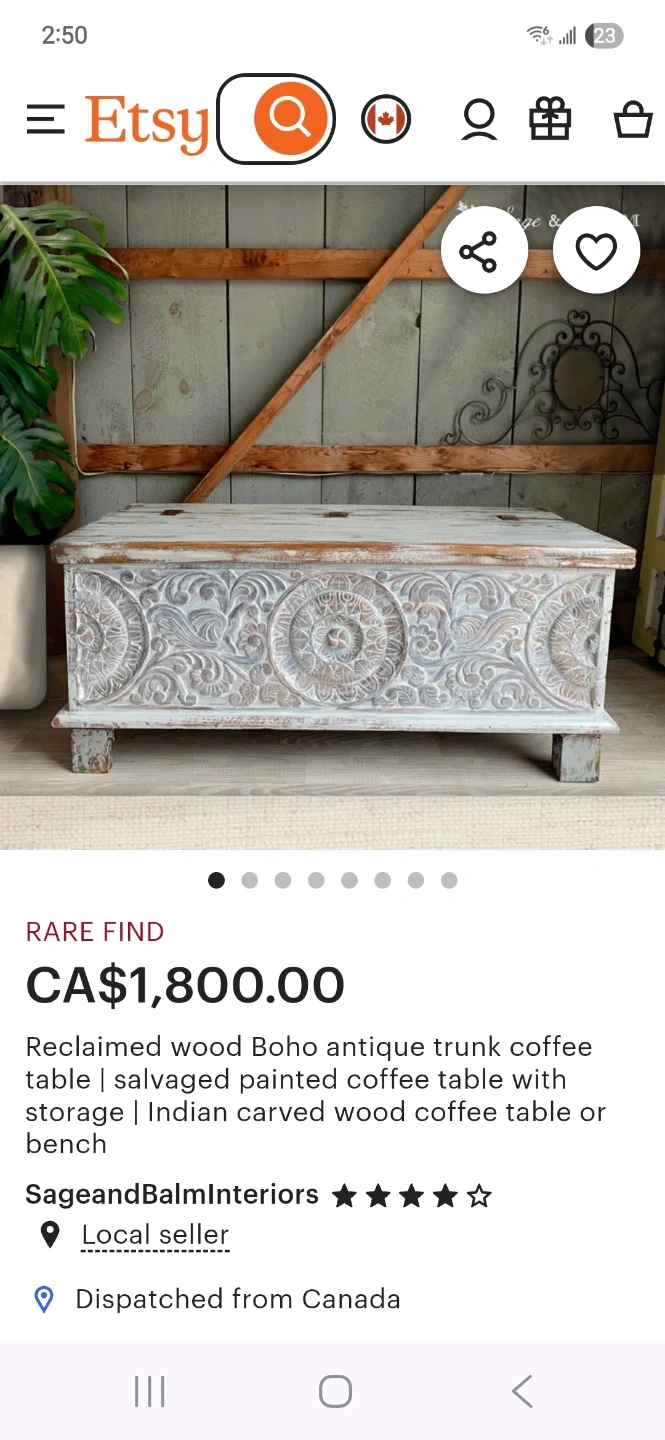The image size is (665, 1440).
Task: Go back using the system back button
Action: pyautogui.click(x=521, y=1391)
